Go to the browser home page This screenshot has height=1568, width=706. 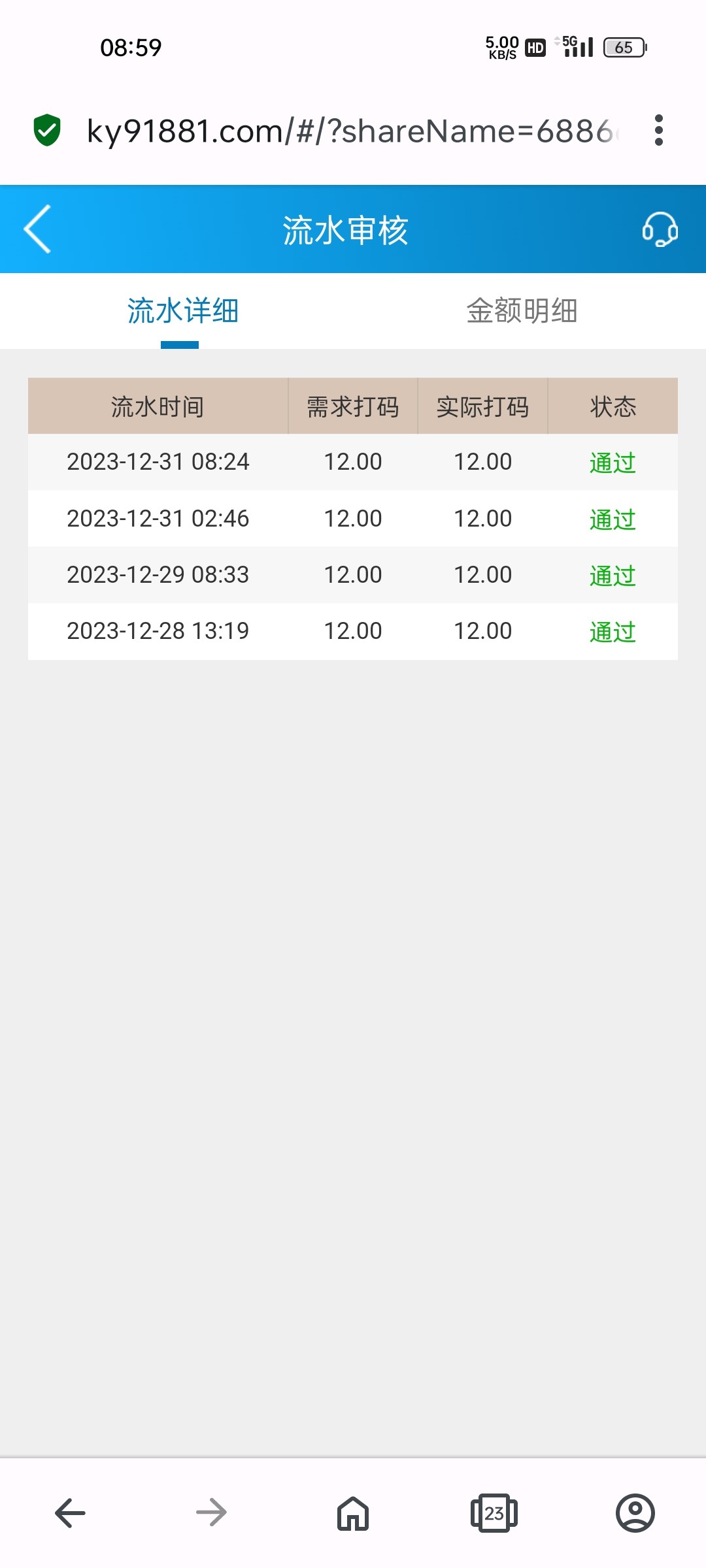click(353, 1513)
